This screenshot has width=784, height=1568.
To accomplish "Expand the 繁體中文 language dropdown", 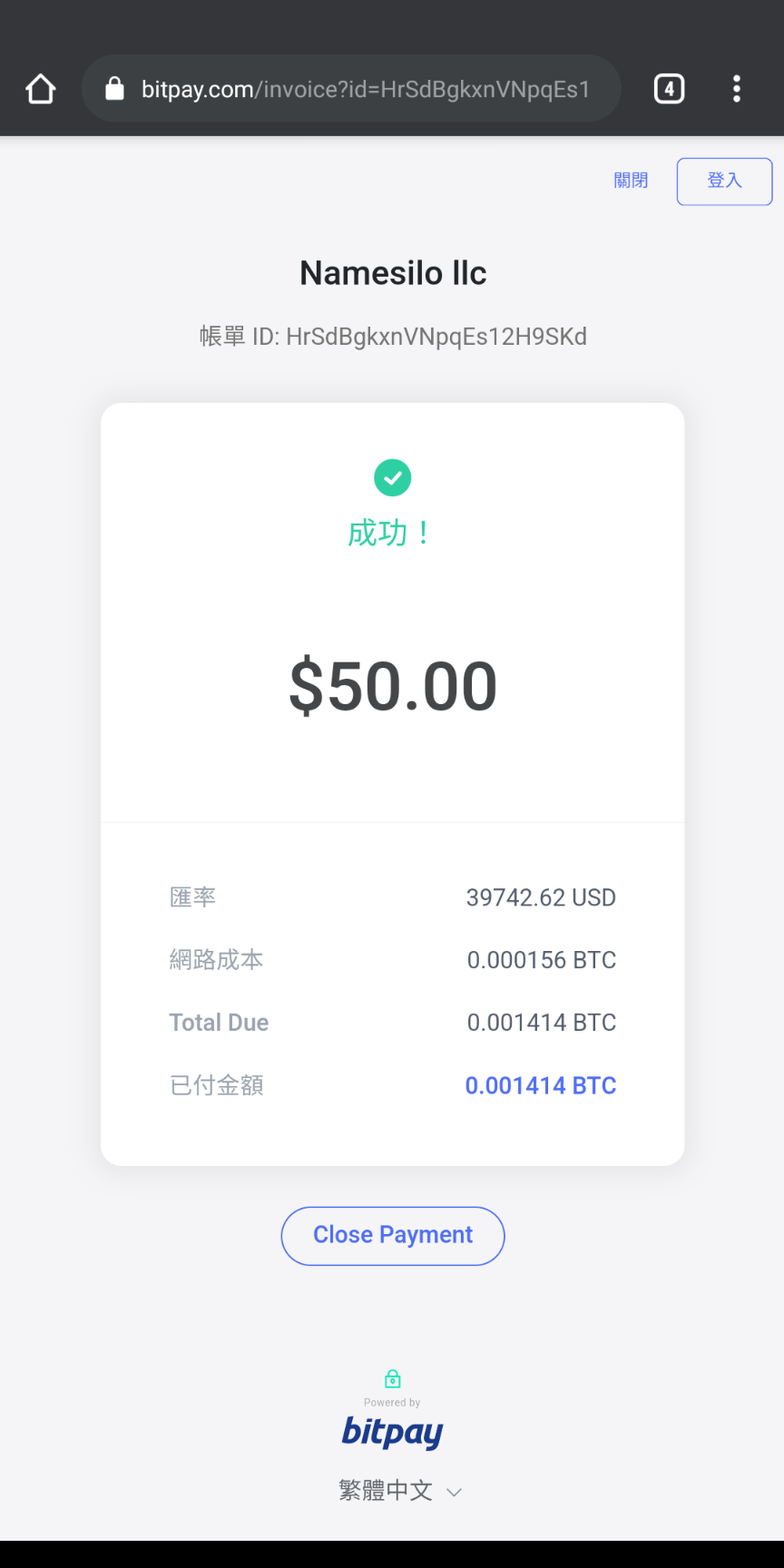I will pos(400,1490).
